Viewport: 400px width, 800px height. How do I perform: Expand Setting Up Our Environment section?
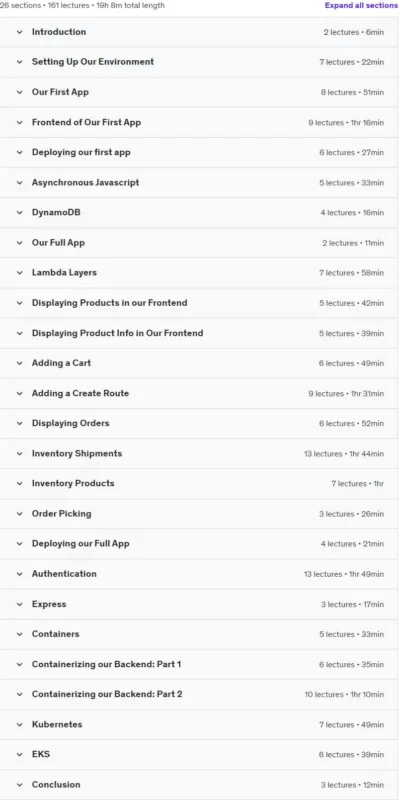pyautogui.click(x=199, y=62)
